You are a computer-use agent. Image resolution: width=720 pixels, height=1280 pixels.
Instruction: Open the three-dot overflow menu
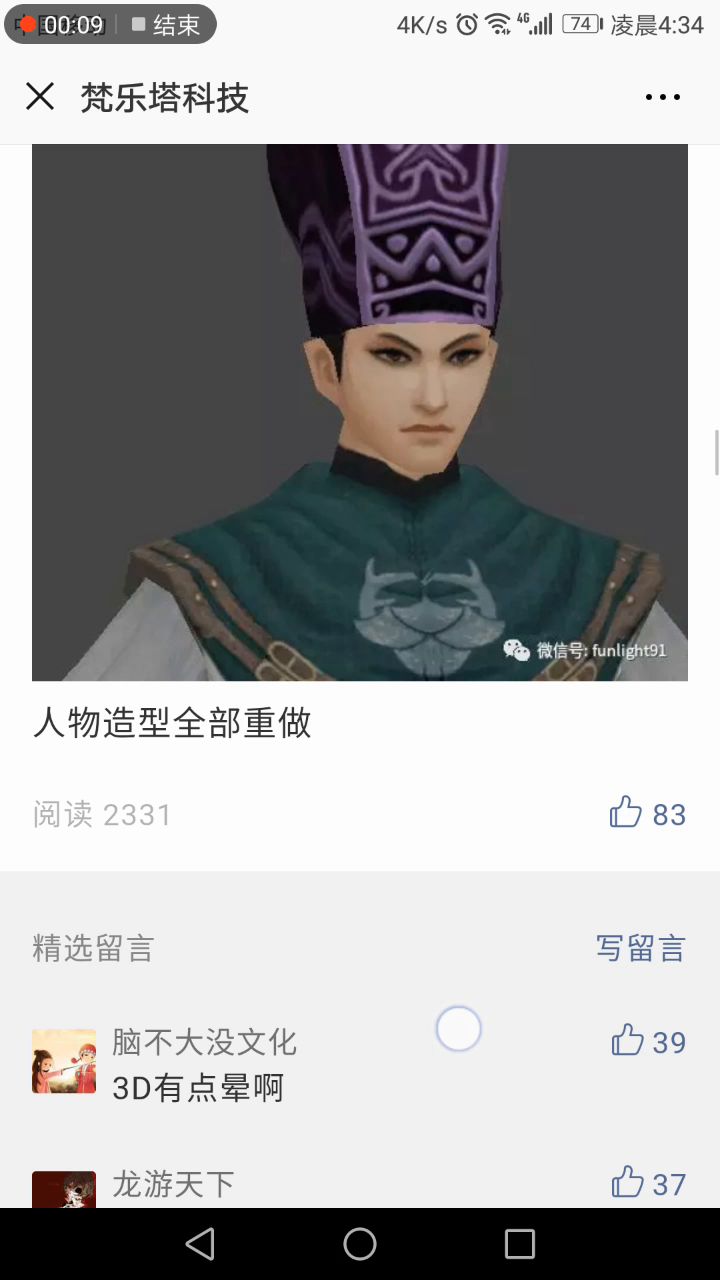point(662,97)
